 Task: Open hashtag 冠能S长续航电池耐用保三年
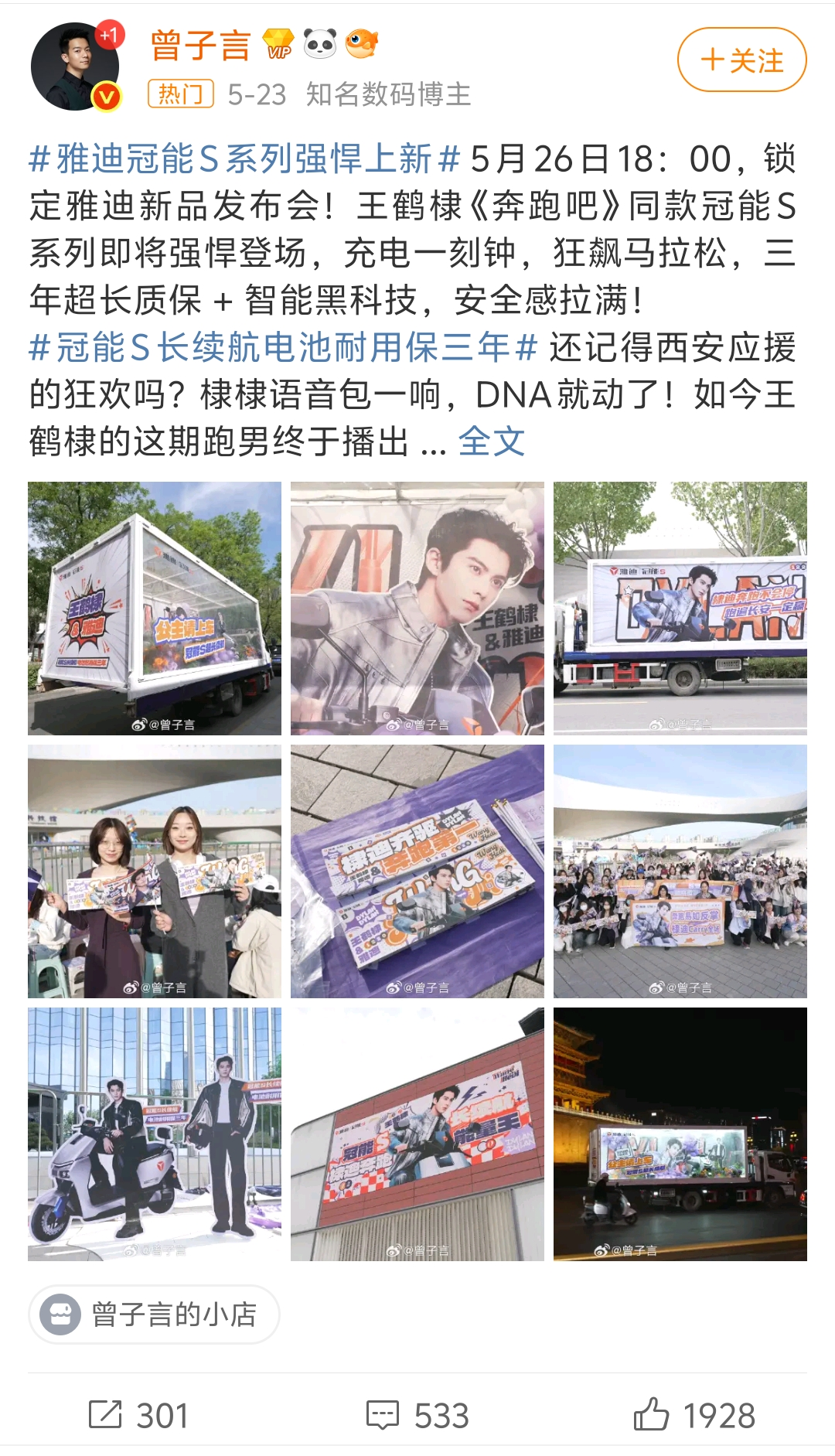point(283,348)
